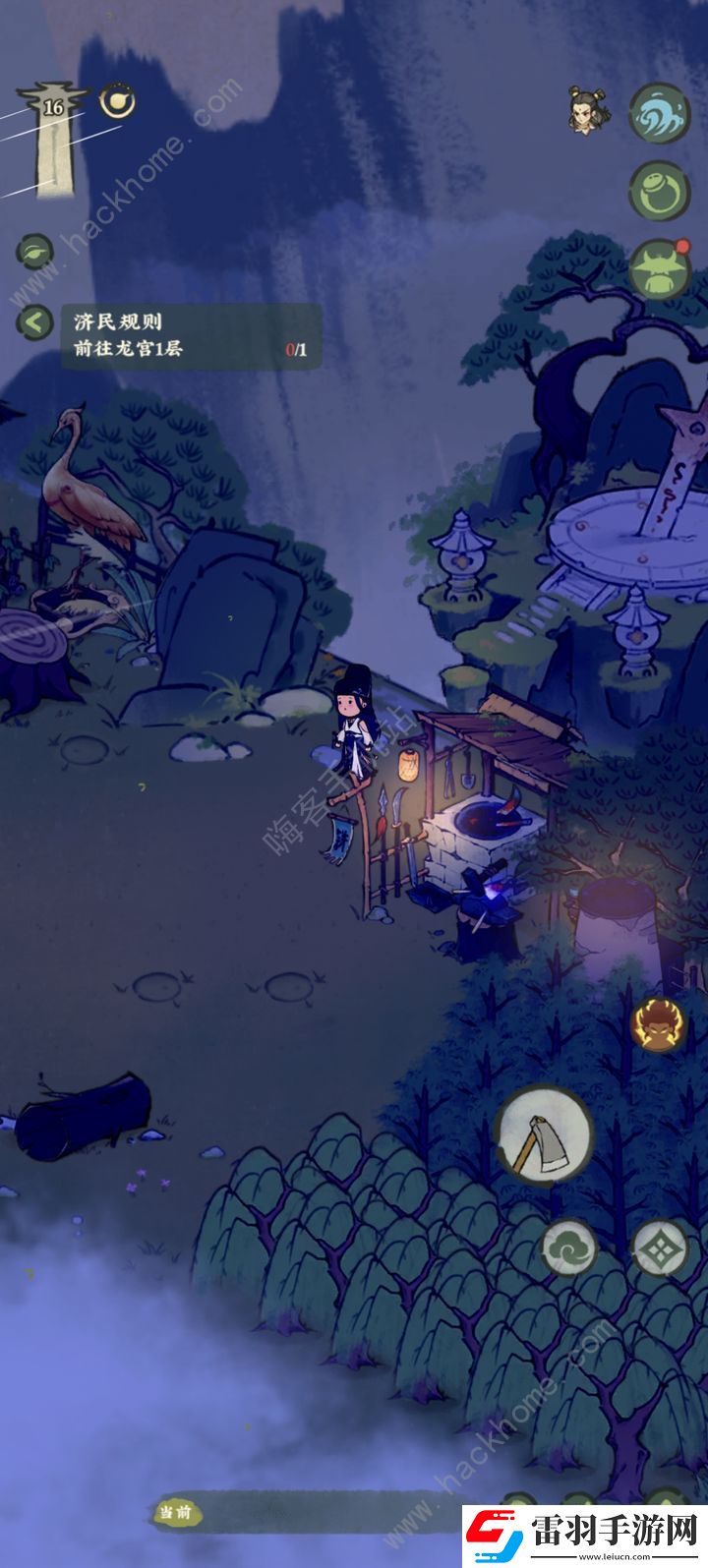
Task: Tap the moon time icon
Action: coord(118,100)
